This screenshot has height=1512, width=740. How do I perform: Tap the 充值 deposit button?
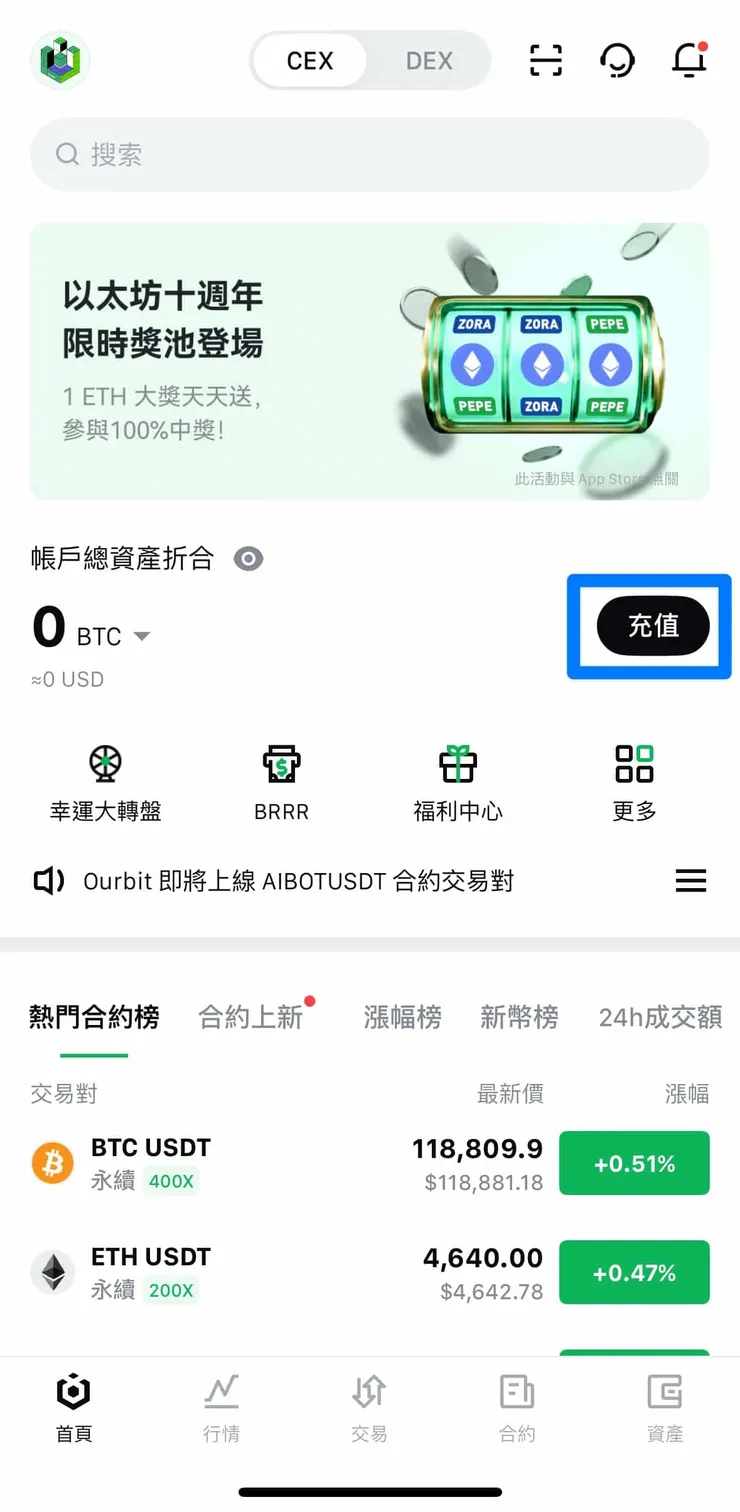[x=651, y=626]
